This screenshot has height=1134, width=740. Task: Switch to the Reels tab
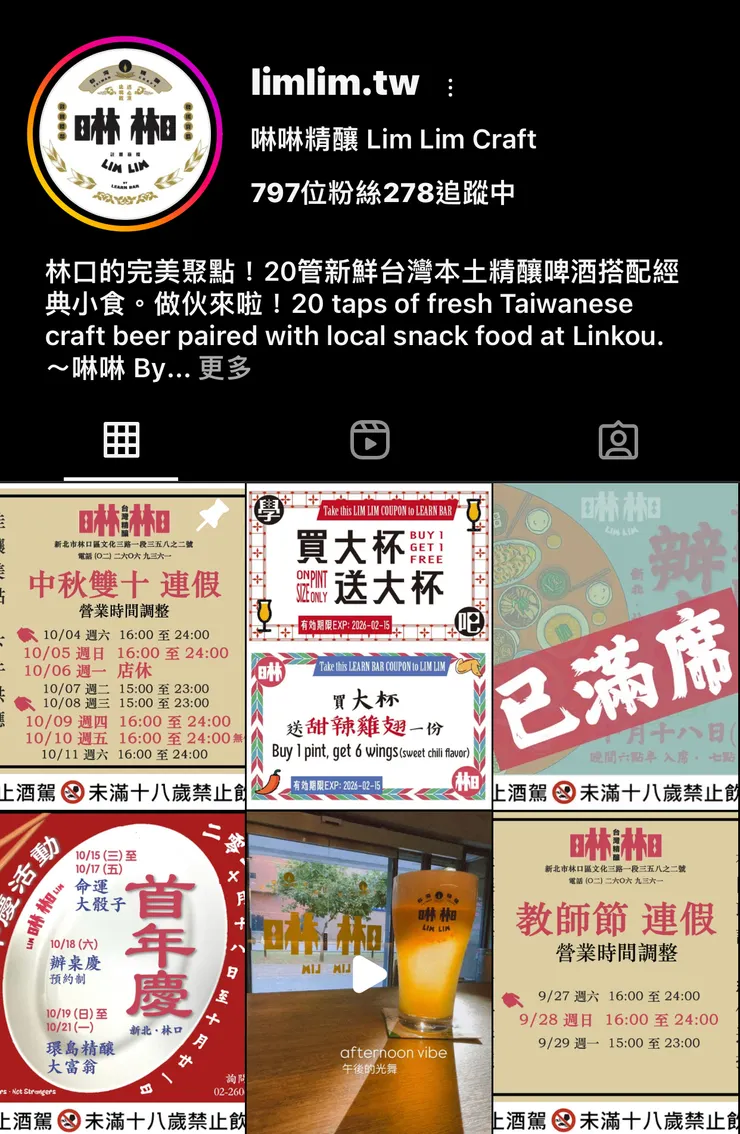pos(369,440)
